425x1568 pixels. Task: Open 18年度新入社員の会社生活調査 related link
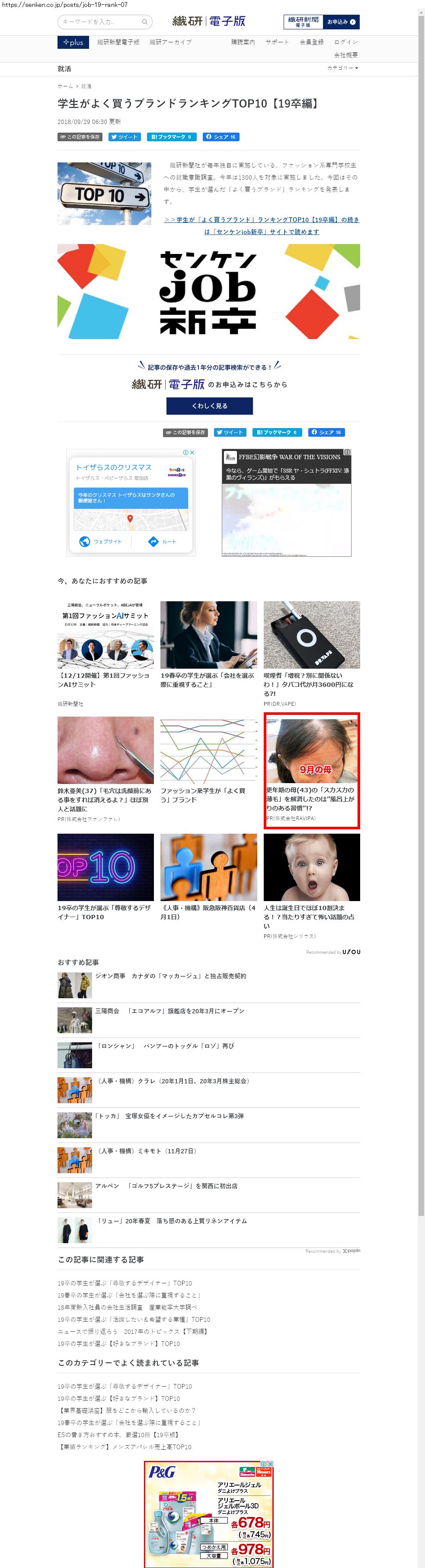(127, 1307)
